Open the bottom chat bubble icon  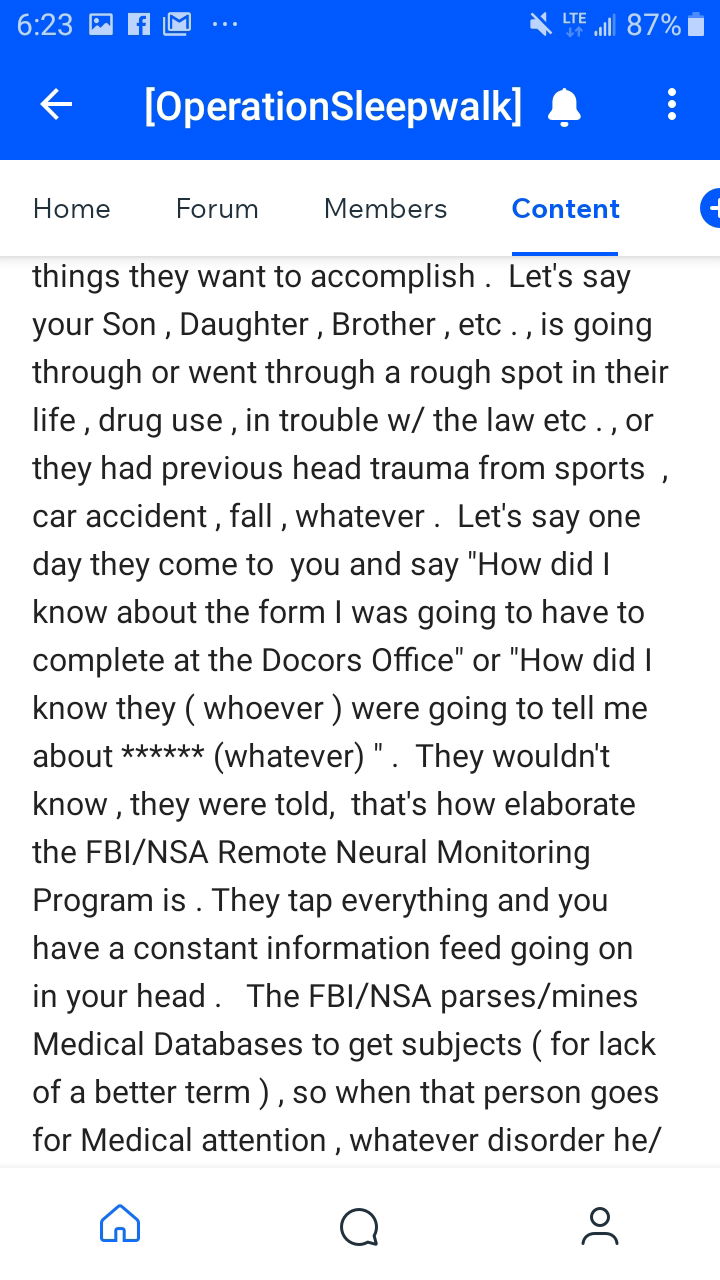click(359, 1226)
